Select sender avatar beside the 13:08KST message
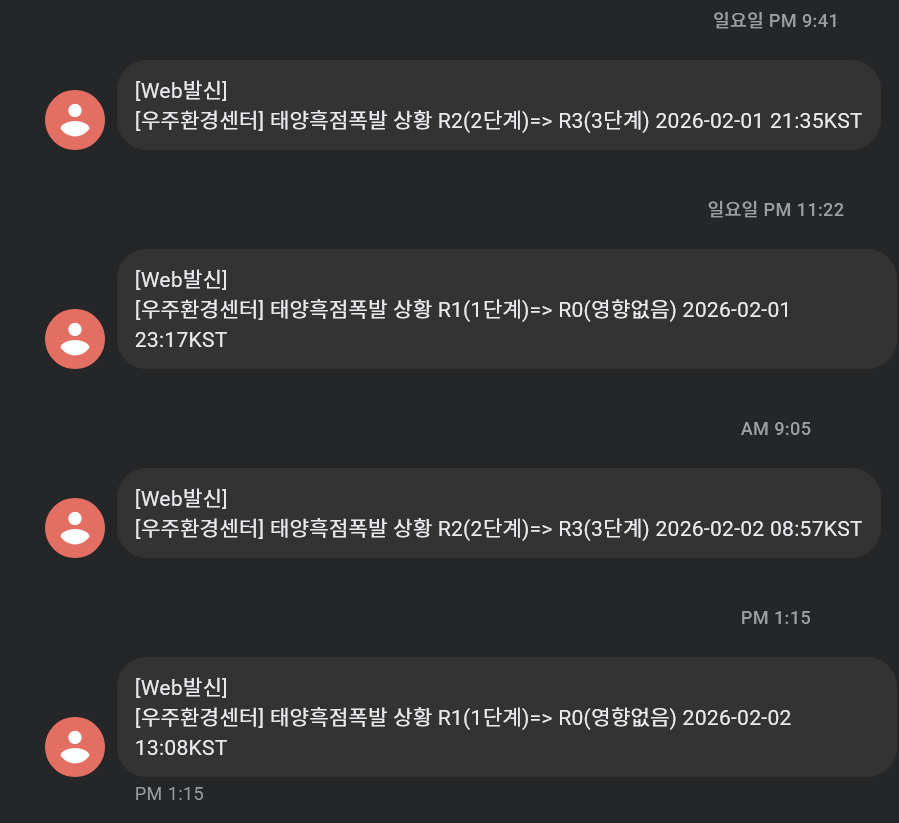899x823 pixels. pyautogui.click(x=75, y=746)
